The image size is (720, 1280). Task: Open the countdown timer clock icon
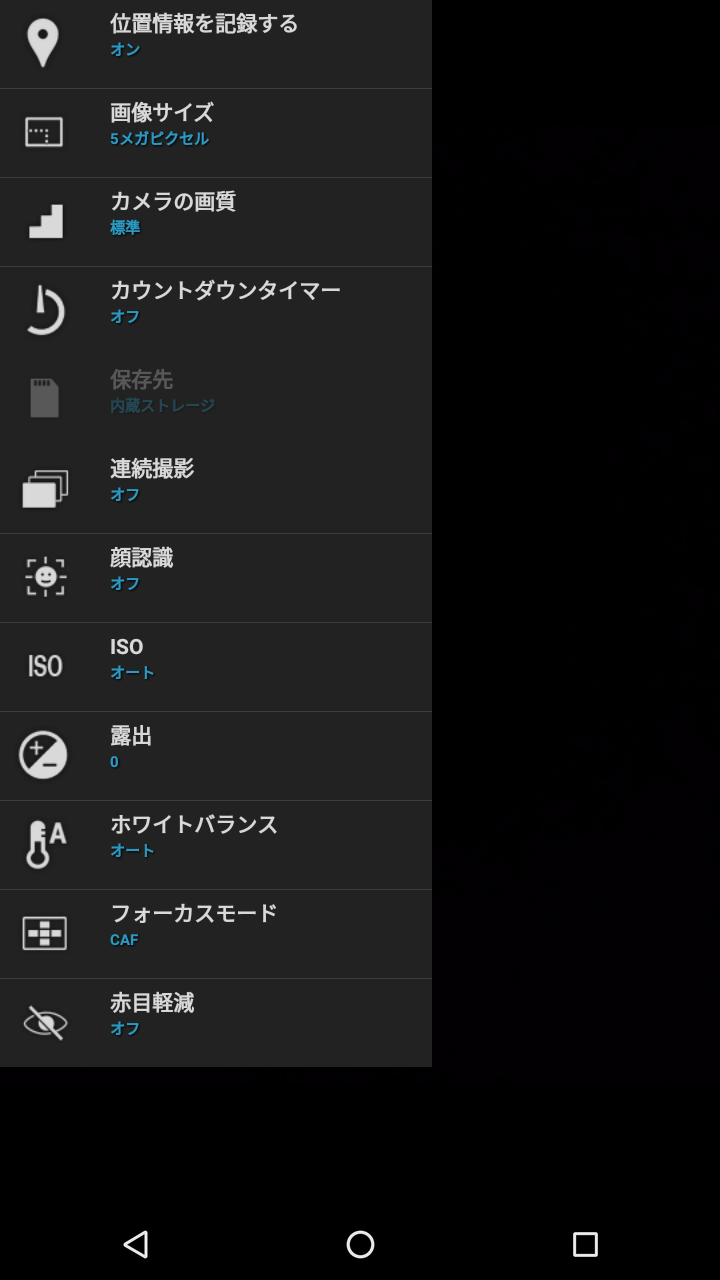pyautogui.click(x=44, y=308)
